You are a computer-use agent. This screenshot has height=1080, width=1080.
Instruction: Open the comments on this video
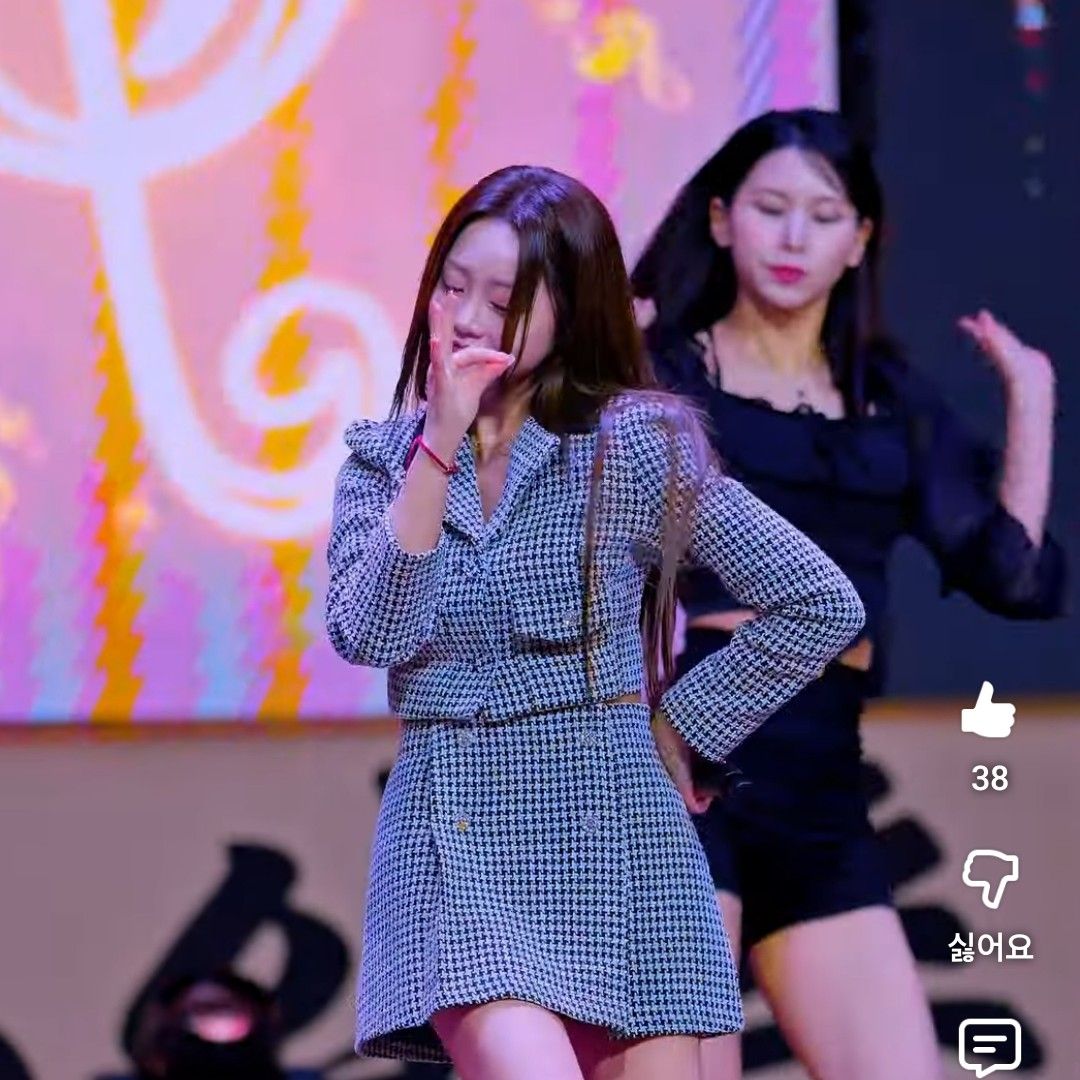coord(990,1046)
